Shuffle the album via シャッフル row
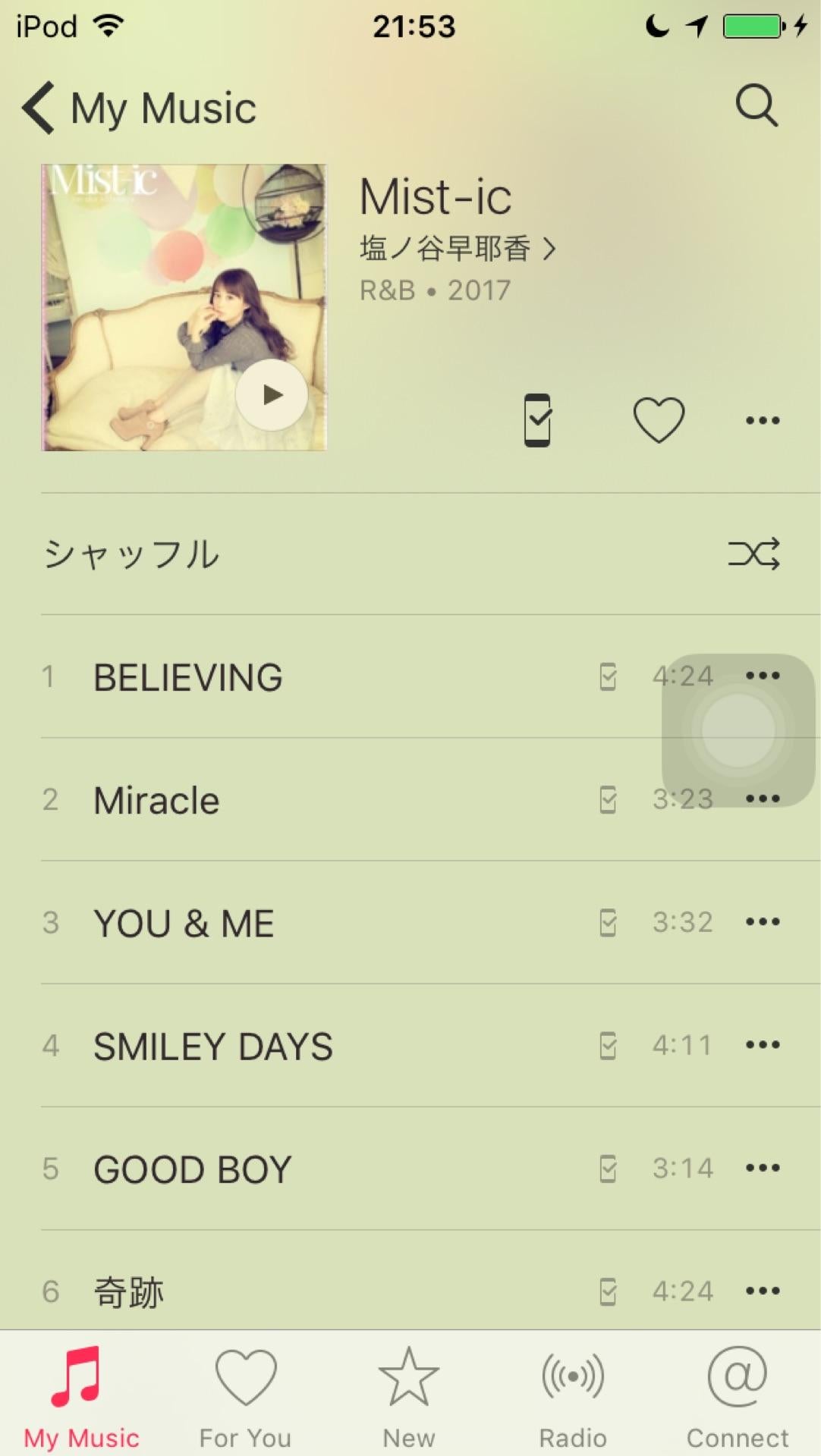821x1456 pixels. pos(410,554)
